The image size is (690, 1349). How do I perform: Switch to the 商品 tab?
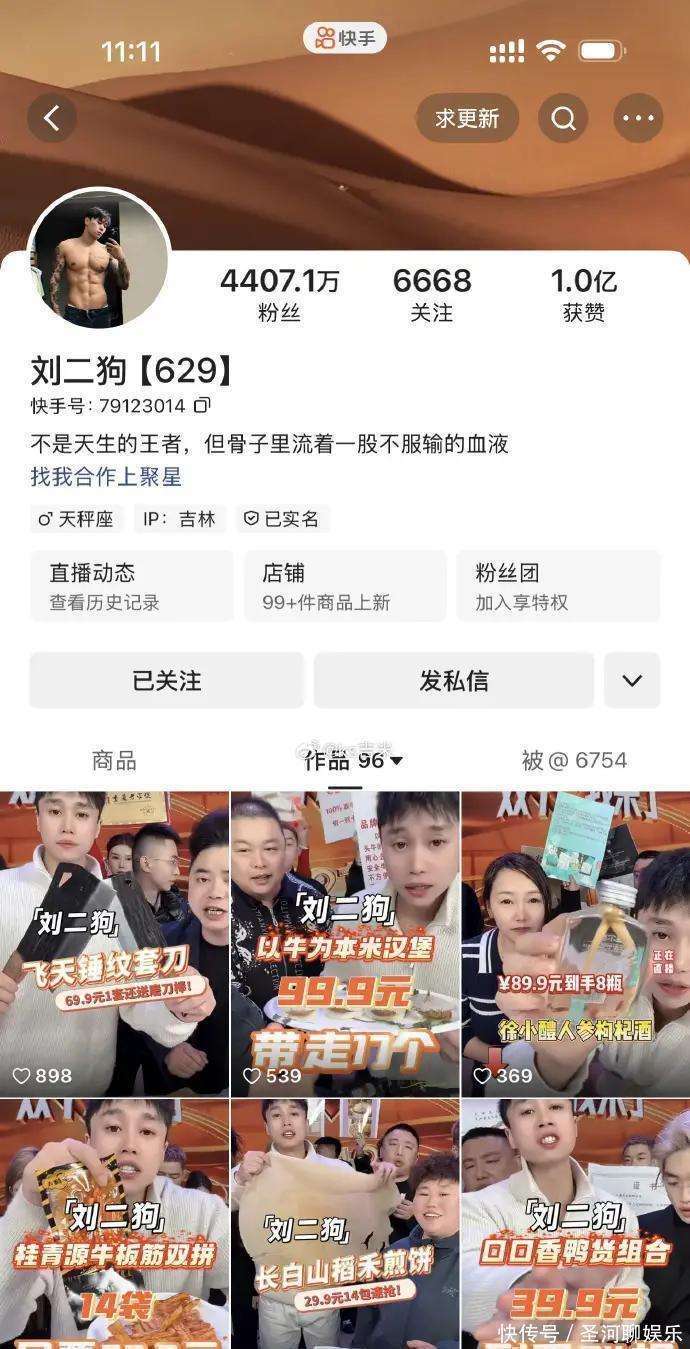click(x=114, y=760)
